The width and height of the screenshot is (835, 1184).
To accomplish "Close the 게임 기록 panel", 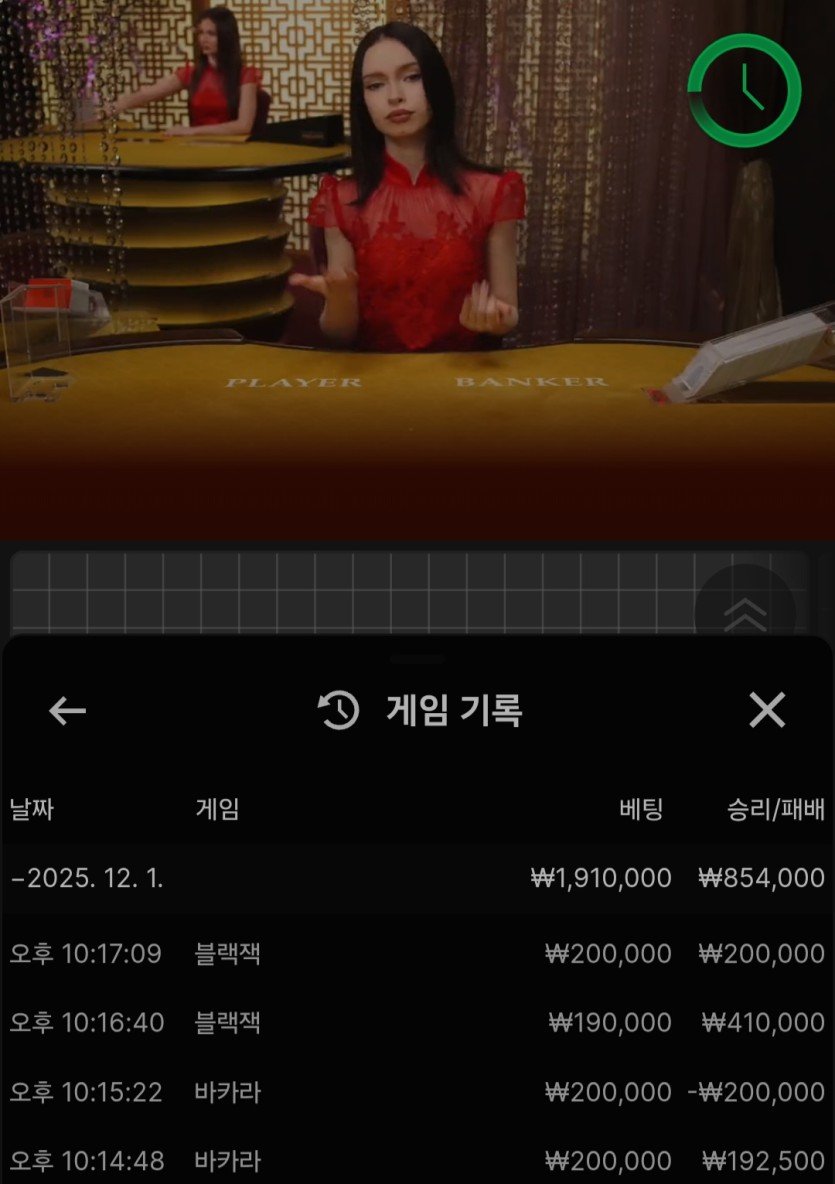I will coord(767,710).
